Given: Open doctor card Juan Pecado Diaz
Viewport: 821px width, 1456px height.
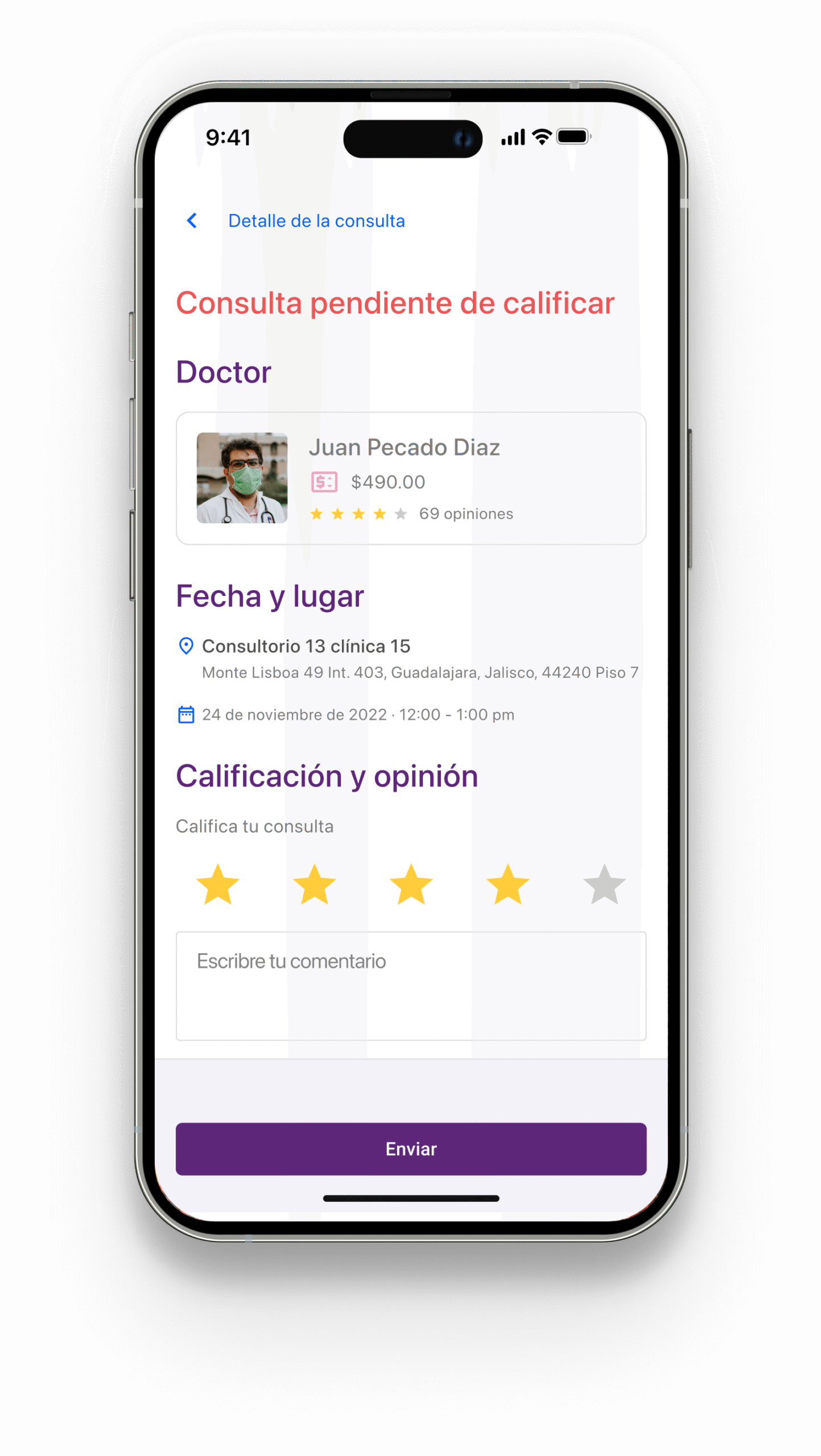Looking at the screenshot, I should point(410,477).
